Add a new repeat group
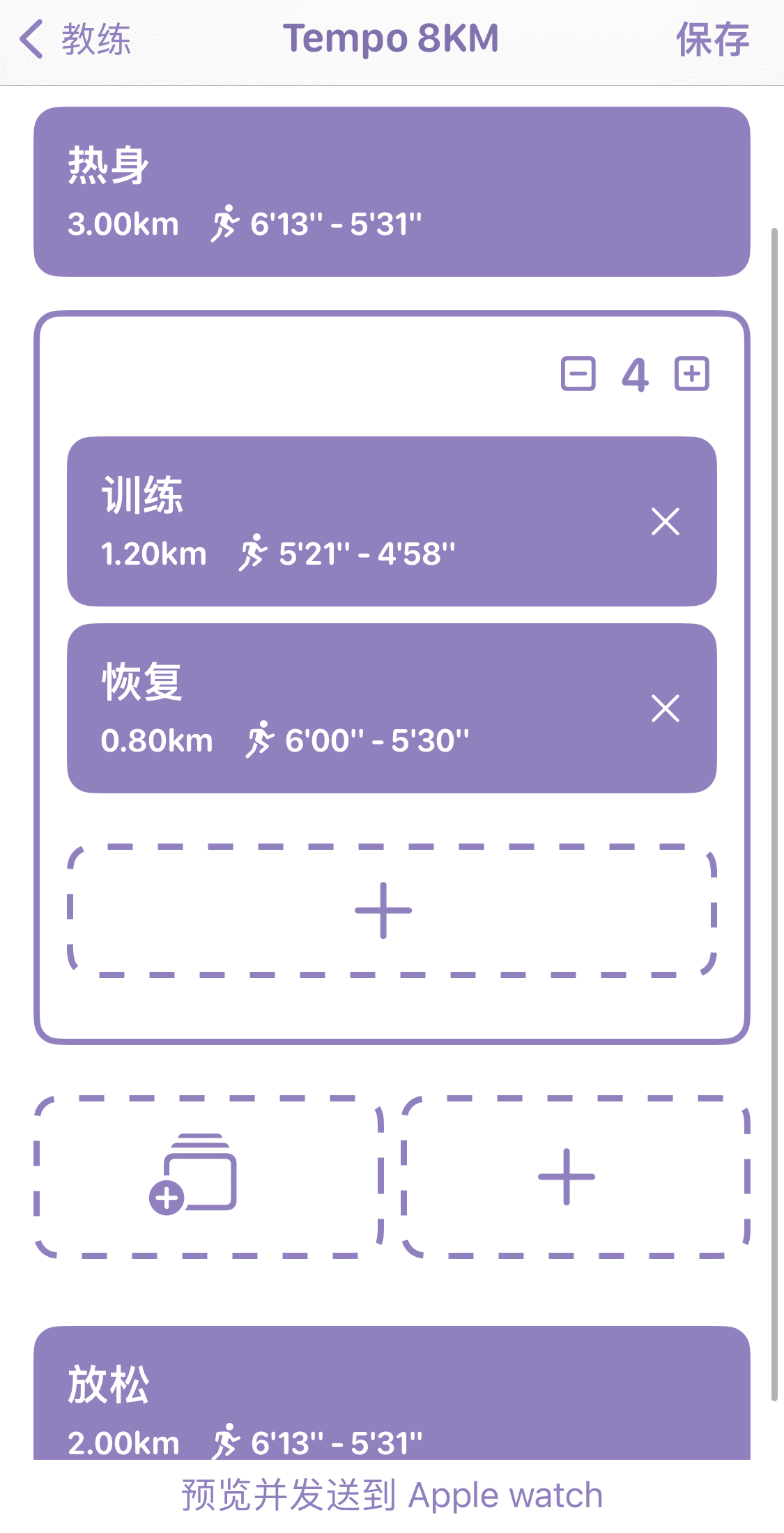This screenshot has width=784, height=1533. (x=208, y=1177)
